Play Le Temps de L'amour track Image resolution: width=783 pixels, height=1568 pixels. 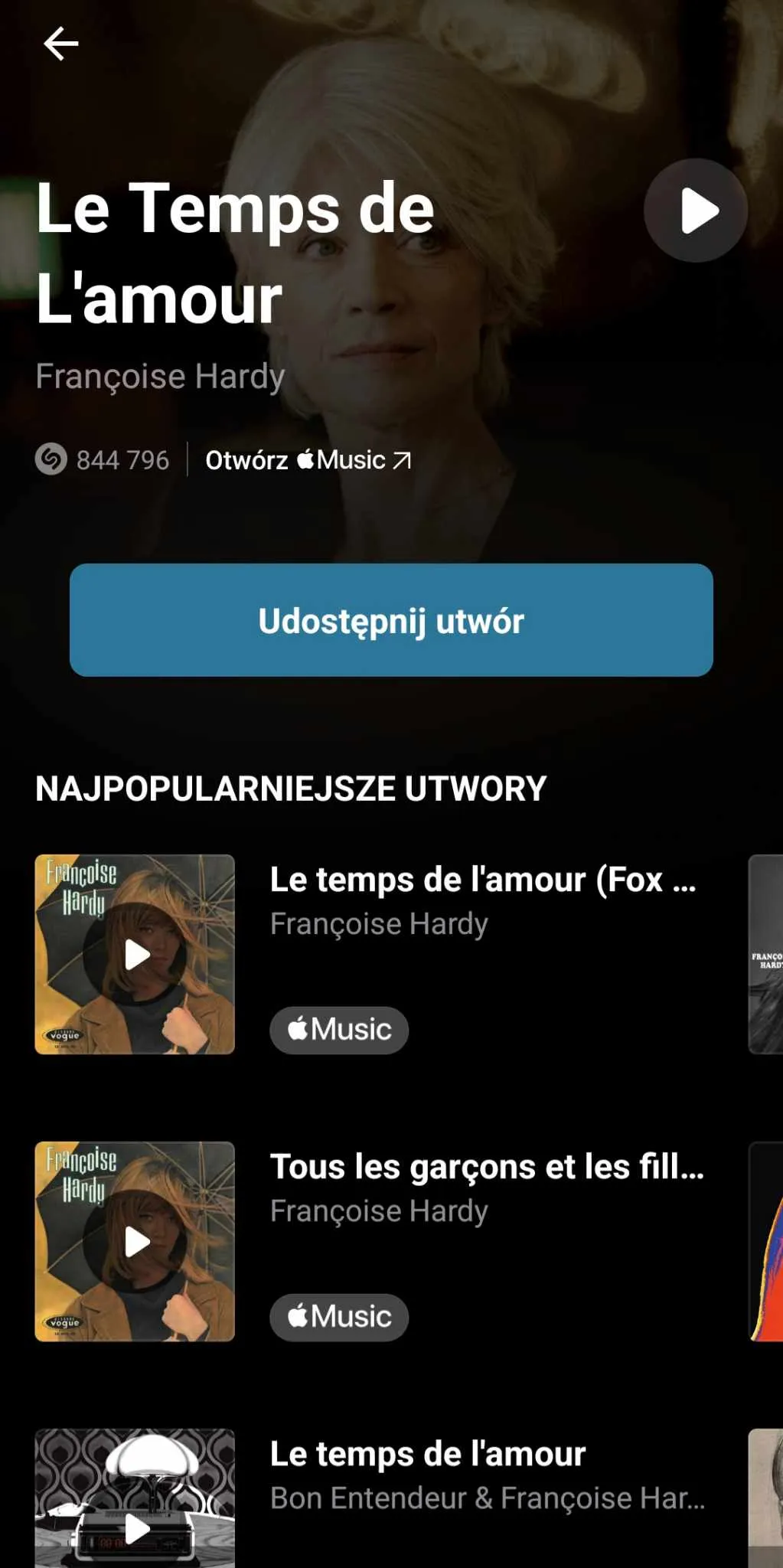(695, 211)
